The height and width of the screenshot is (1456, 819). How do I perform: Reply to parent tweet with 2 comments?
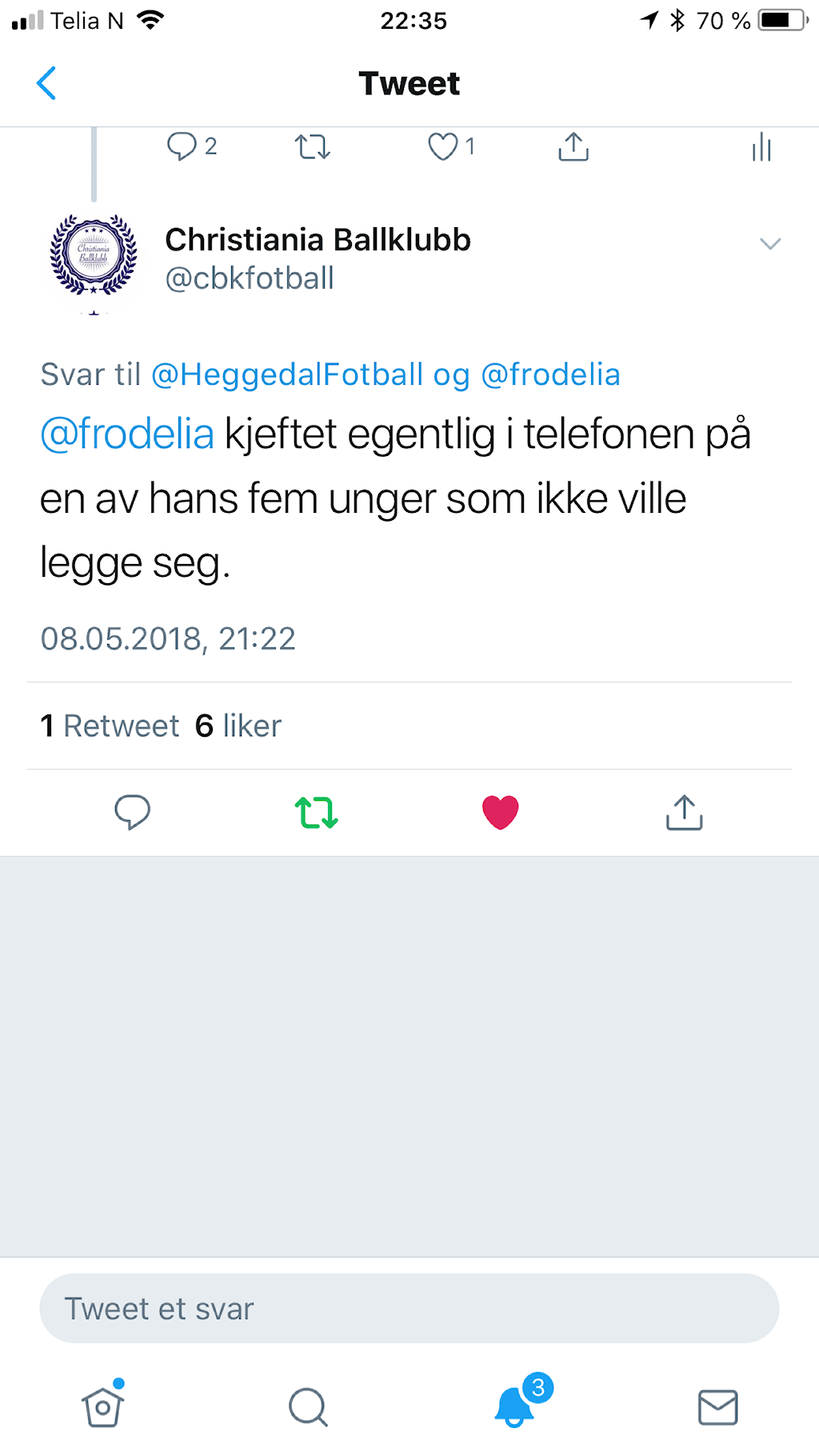click(192, 147)
